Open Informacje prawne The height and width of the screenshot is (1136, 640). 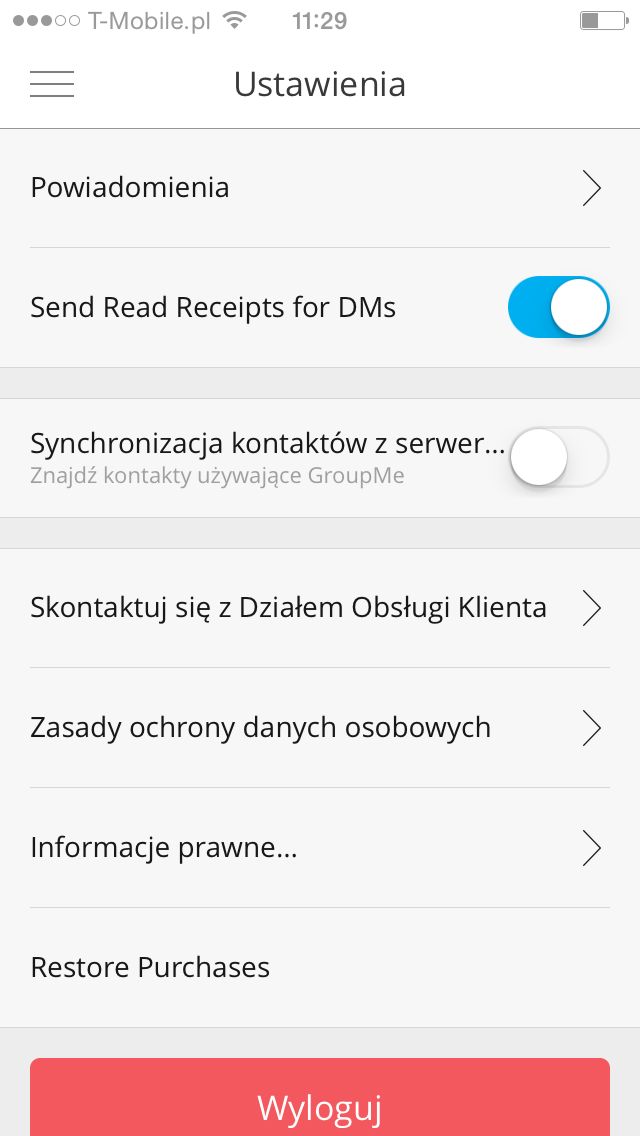click(320, 848)
